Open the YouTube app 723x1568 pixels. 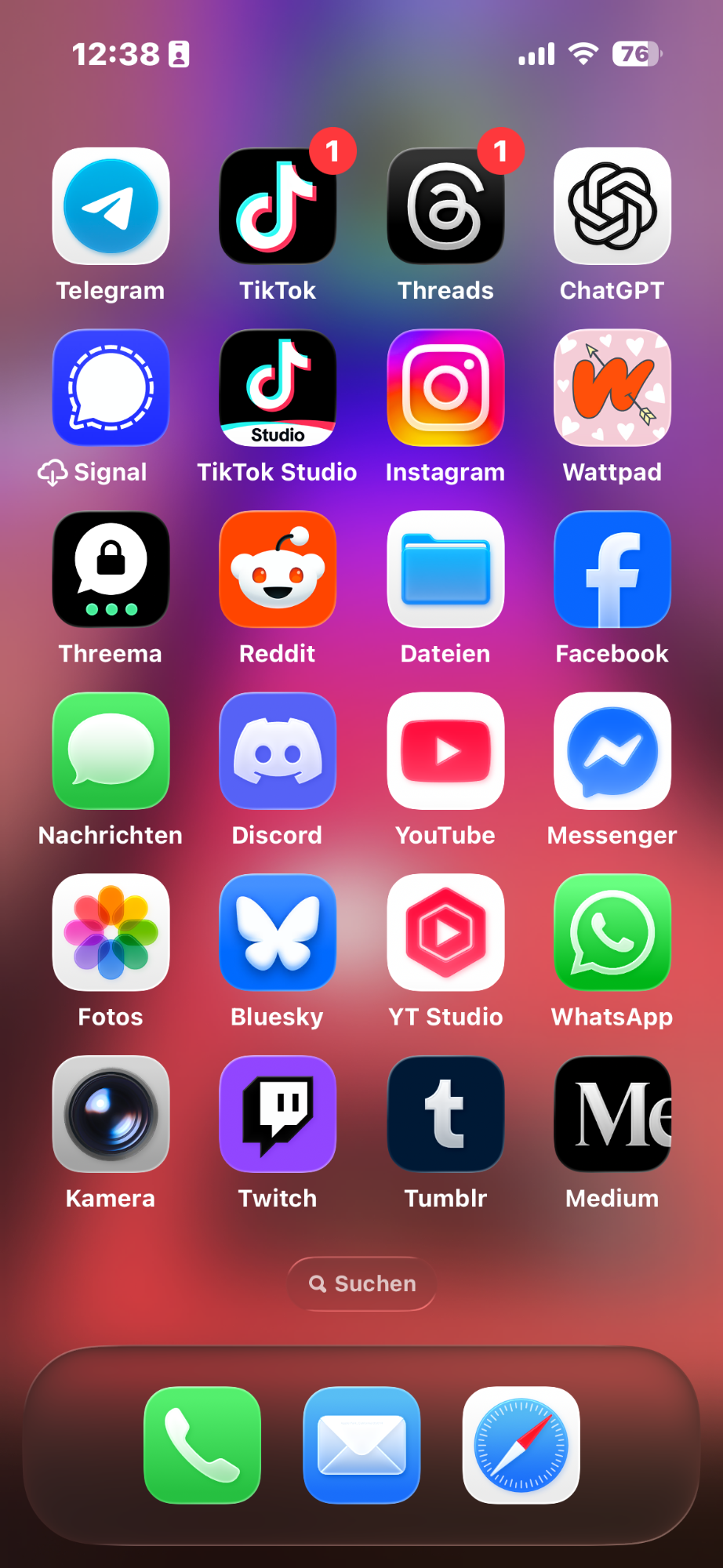click(x=445, y=751)
